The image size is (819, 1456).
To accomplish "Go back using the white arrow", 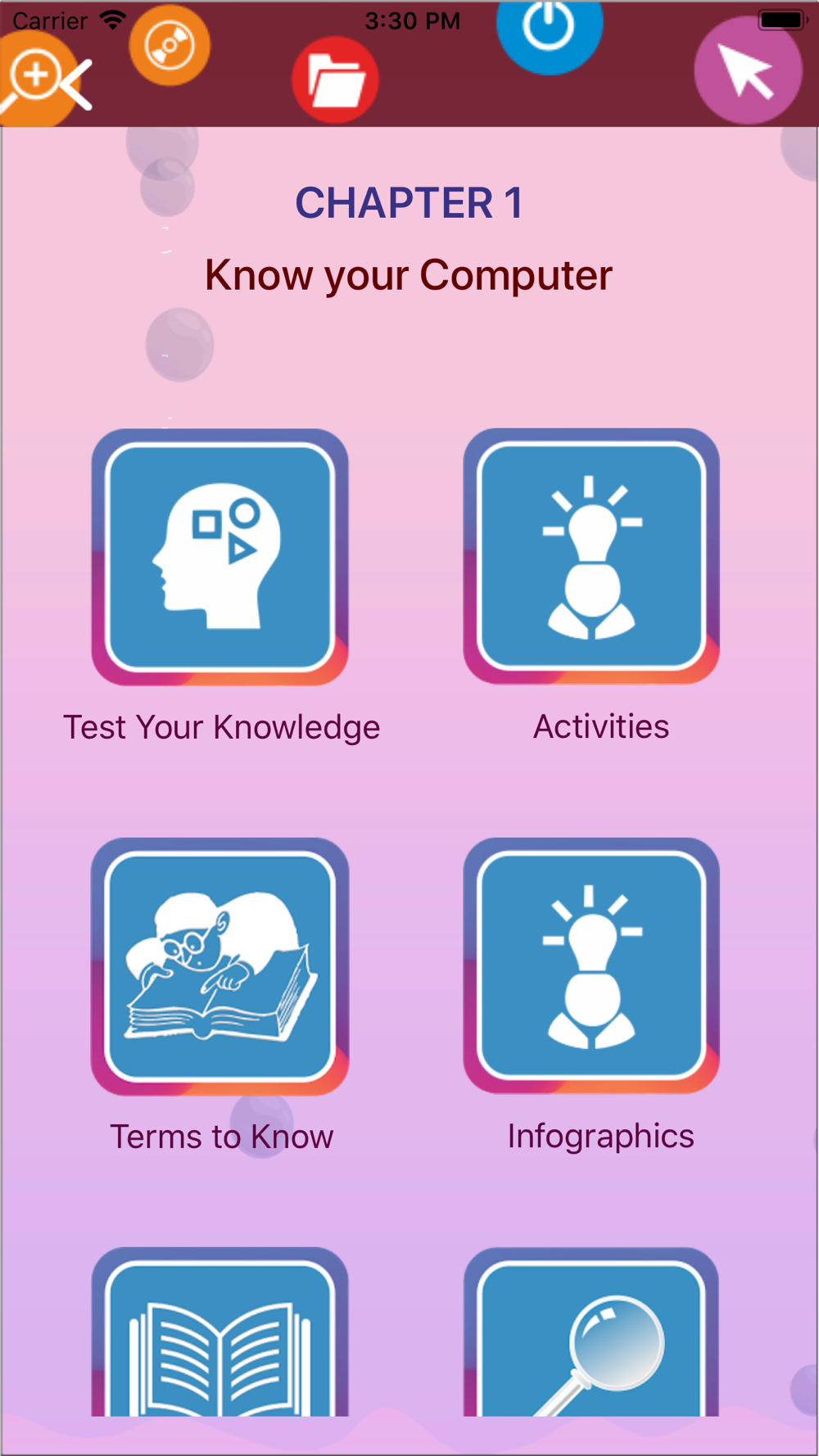I will 75,84.
